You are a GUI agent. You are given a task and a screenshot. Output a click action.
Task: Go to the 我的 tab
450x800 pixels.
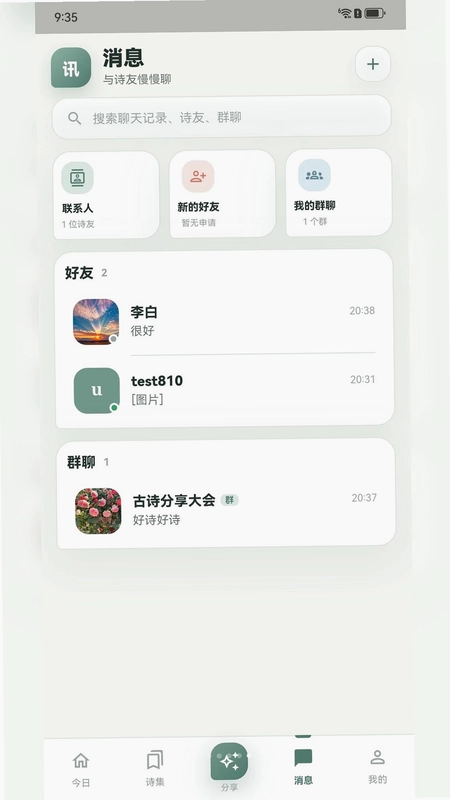coord(378,767)
